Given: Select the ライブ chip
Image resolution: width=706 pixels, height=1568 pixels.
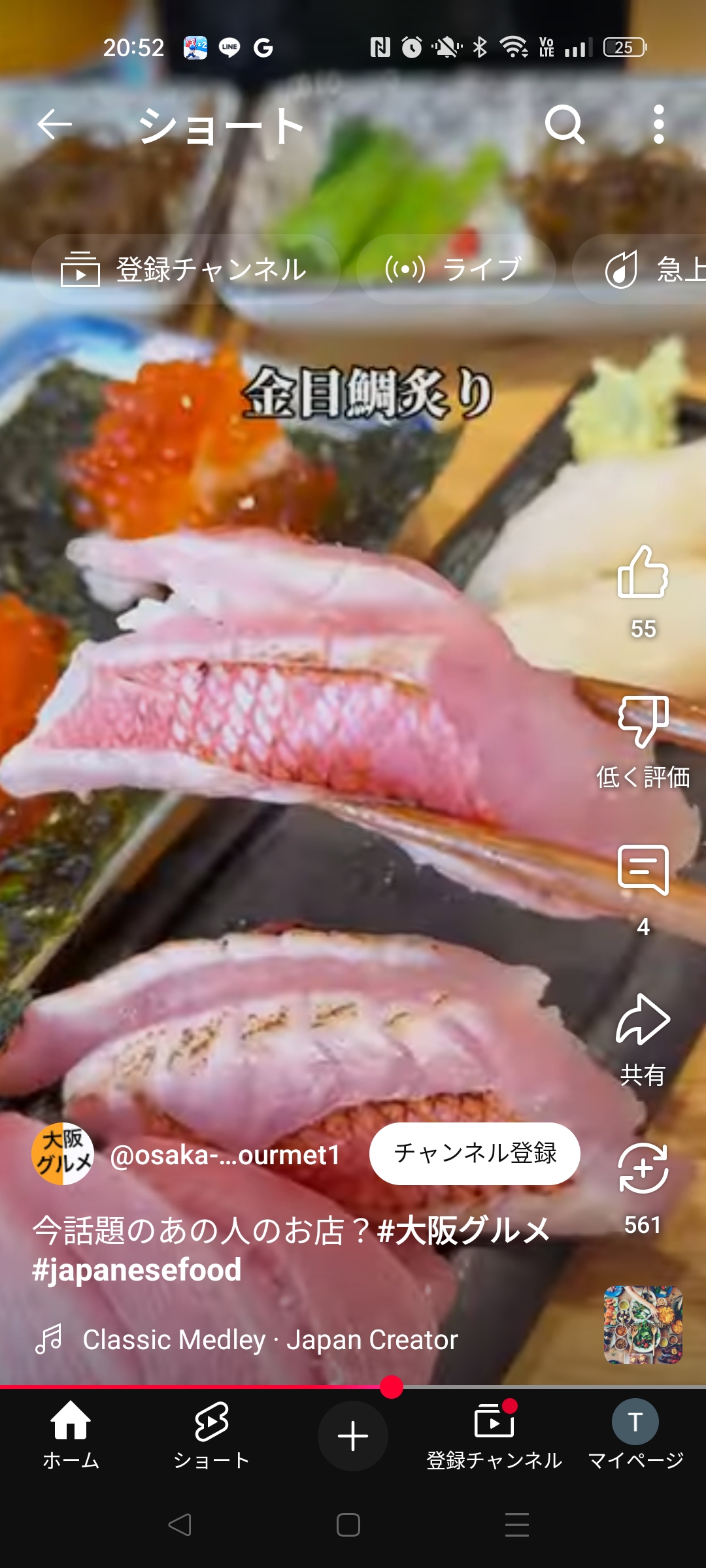Looking at the screenshot, I should (x=456, y=269).
